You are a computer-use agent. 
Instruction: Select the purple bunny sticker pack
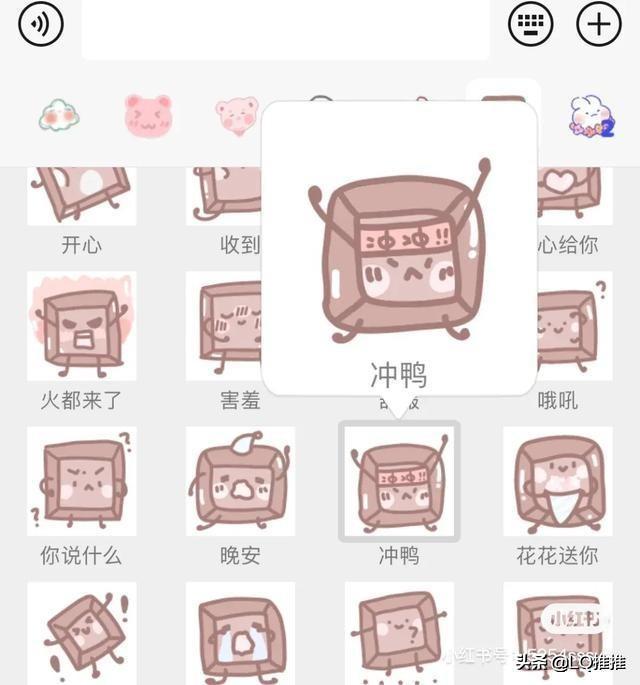click(x=592, y=116)
